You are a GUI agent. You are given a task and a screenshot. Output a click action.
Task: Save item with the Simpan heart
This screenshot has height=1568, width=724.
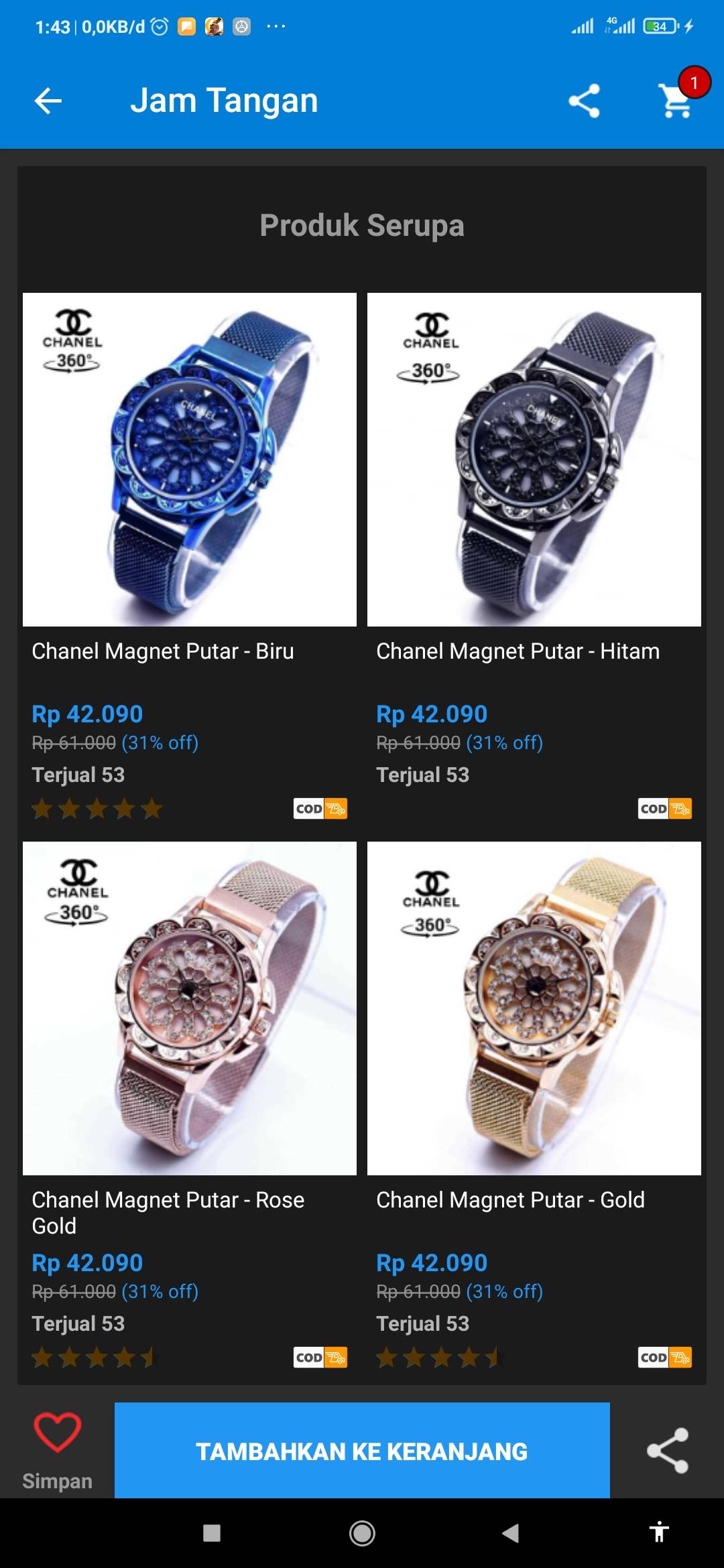58,1451
